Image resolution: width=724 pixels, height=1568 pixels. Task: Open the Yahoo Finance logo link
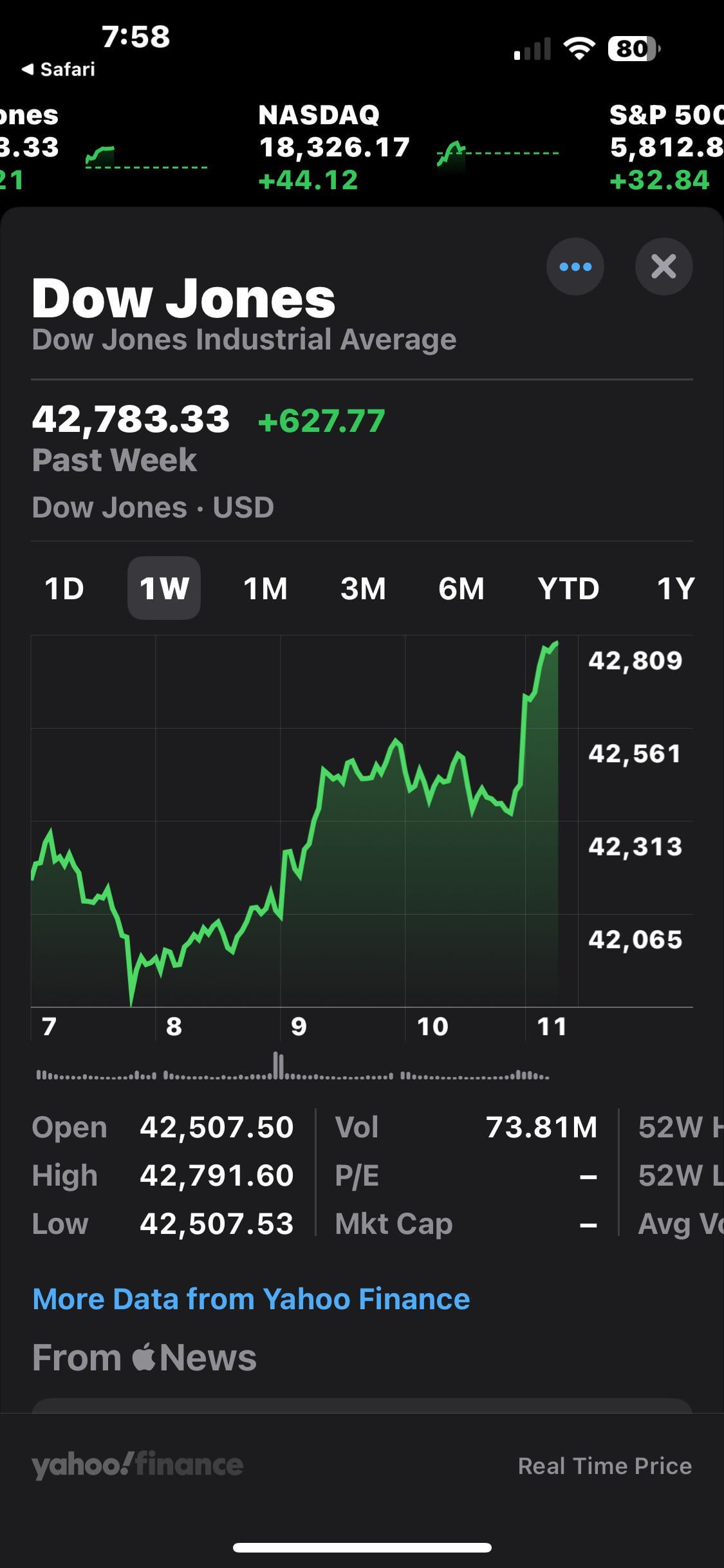137,1465
